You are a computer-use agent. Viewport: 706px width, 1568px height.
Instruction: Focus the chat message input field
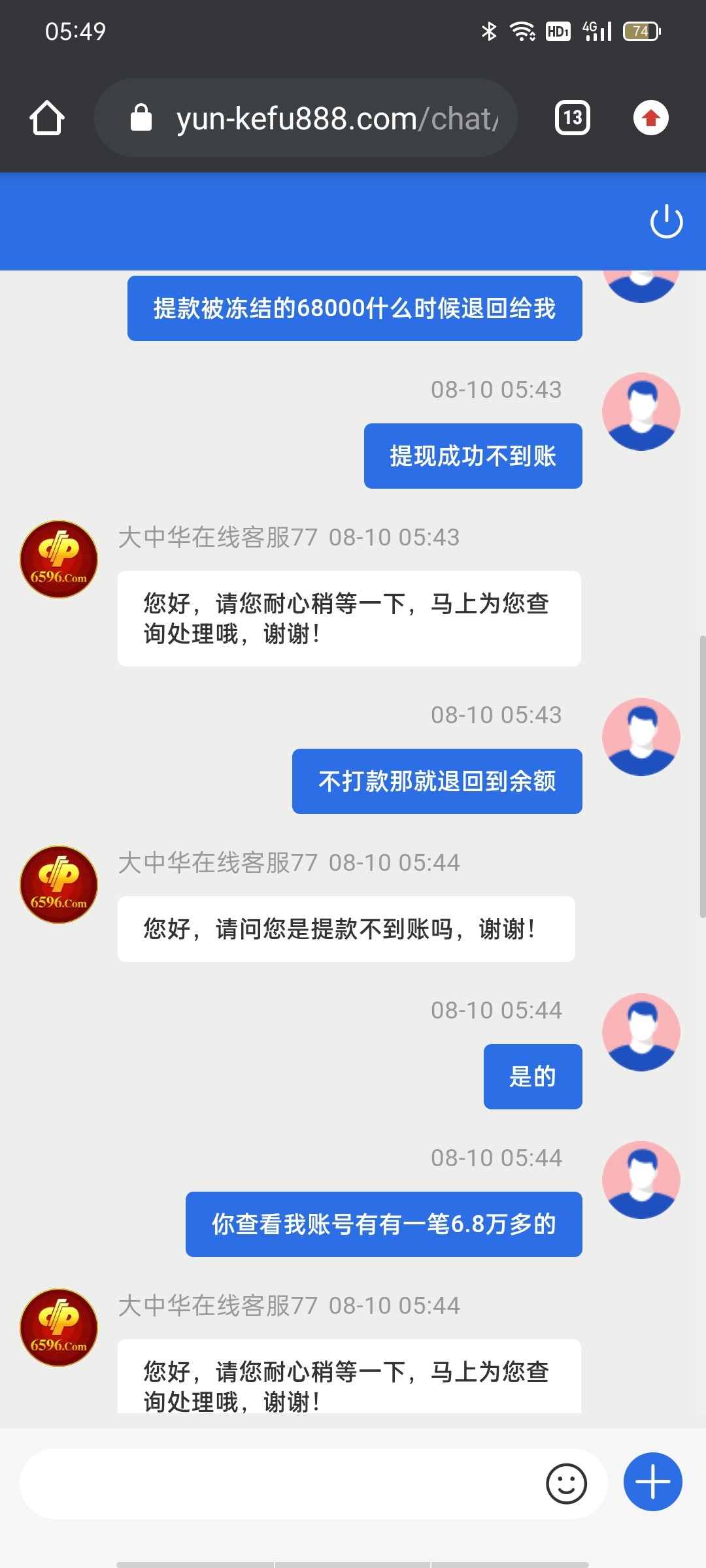point(275,1484)
